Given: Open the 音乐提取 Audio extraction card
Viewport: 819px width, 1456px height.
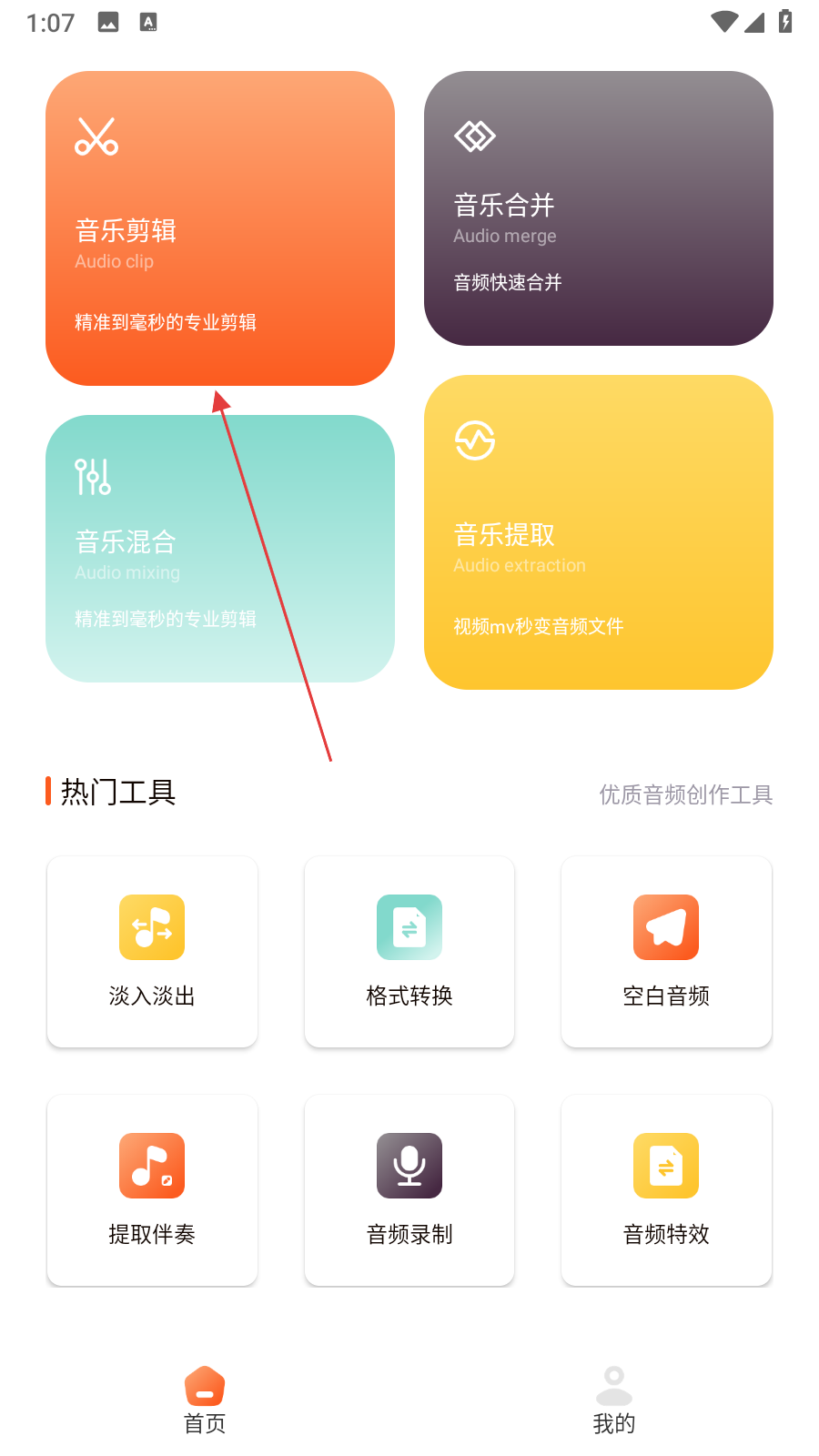Looking at the screenshot, I should pyautogui.click(x=598, y=531).
